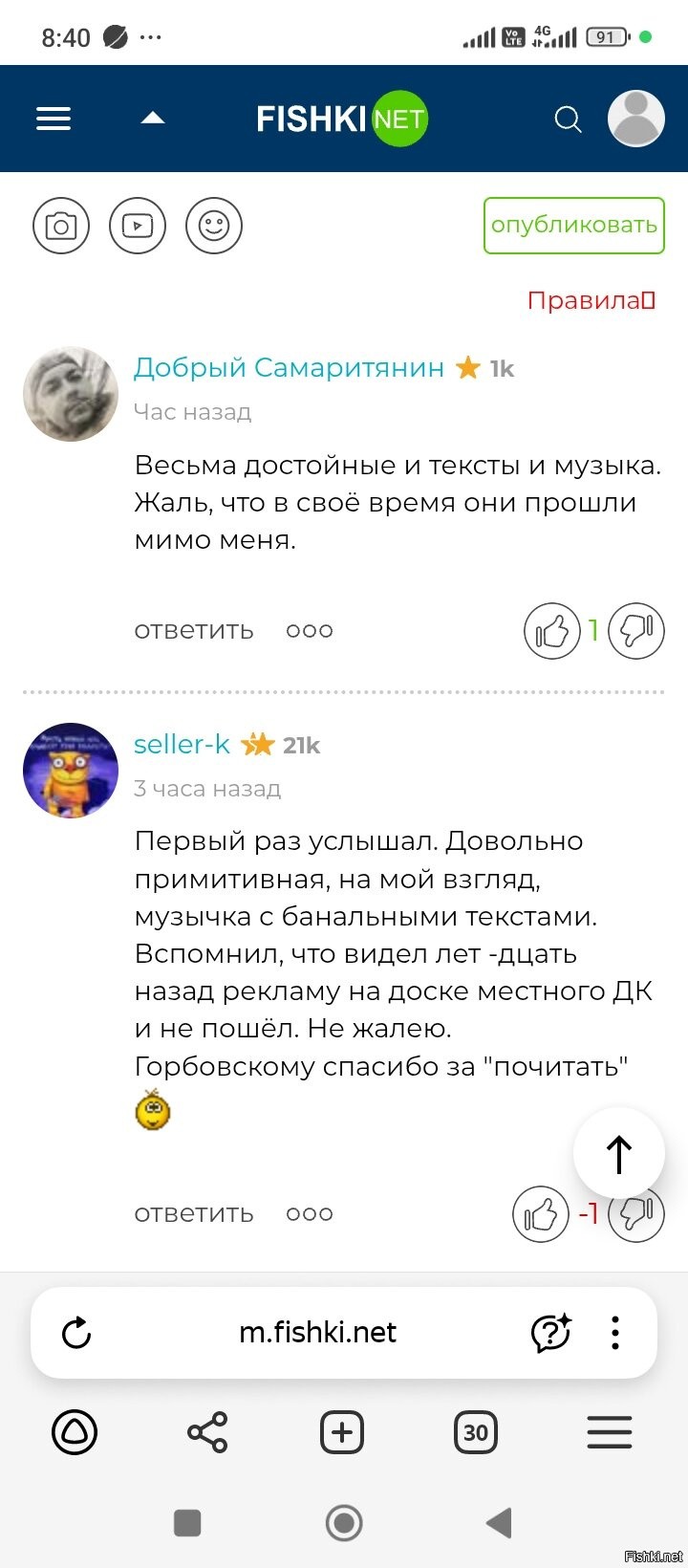Like seller-k's comment
688x1568 pixels.
[x=541, y=1214]
